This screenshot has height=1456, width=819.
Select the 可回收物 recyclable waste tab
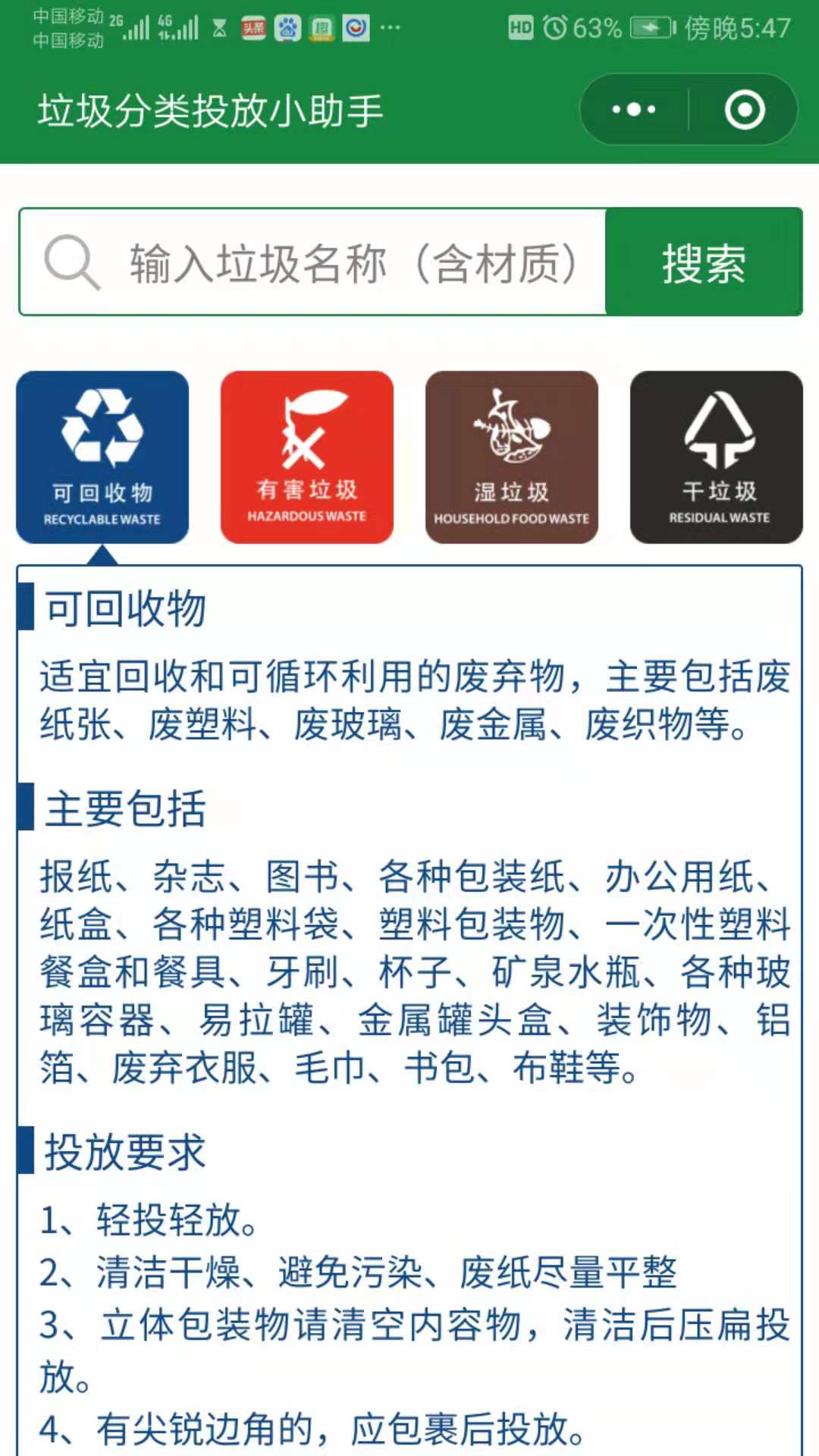tap(102, 457)
